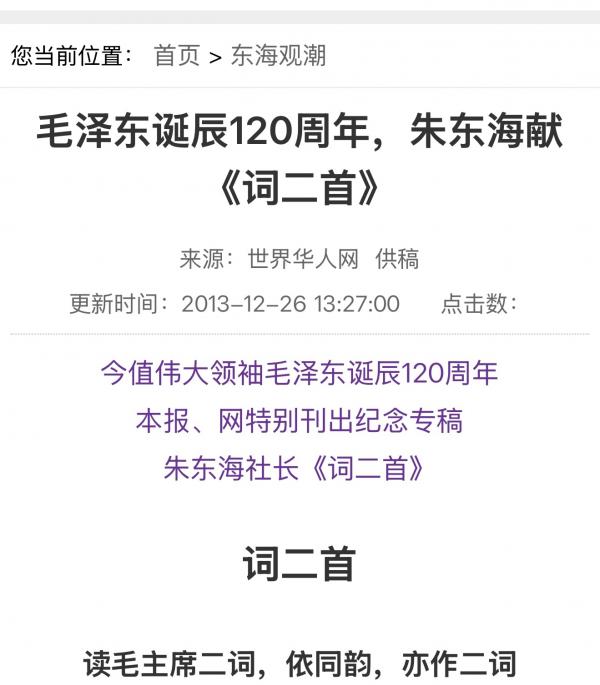This screenshot has height=685, width=600.
Task: Go to the 东海观潮 section
Action: [278, 55]
